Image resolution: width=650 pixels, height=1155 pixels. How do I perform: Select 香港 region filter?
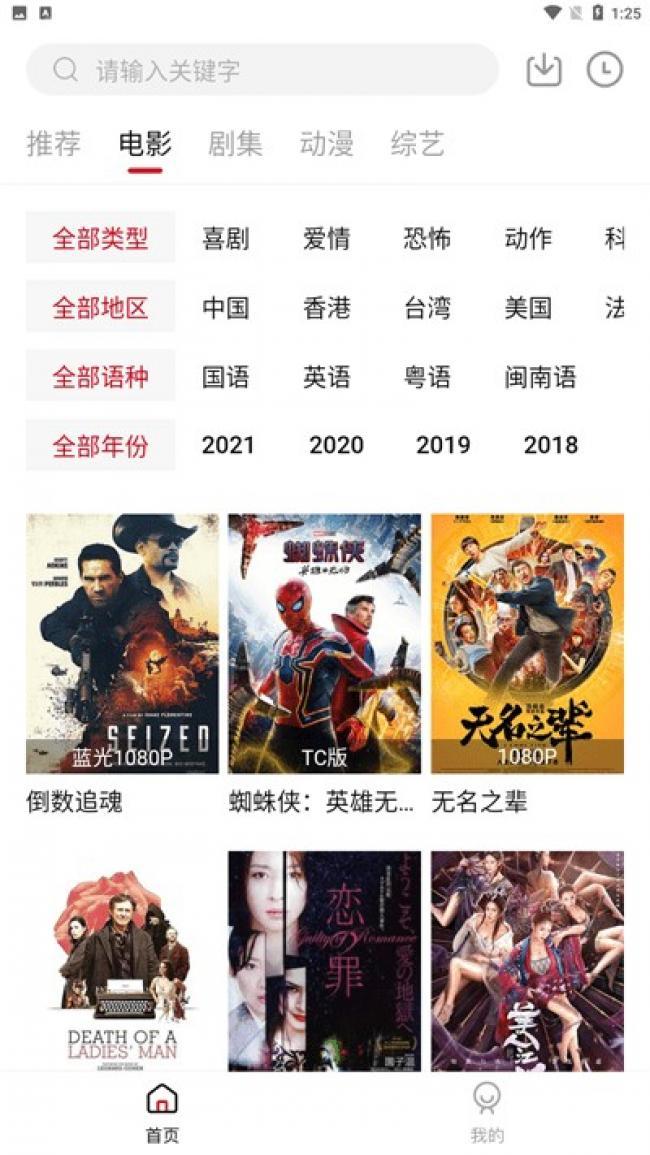click(326, 307)
